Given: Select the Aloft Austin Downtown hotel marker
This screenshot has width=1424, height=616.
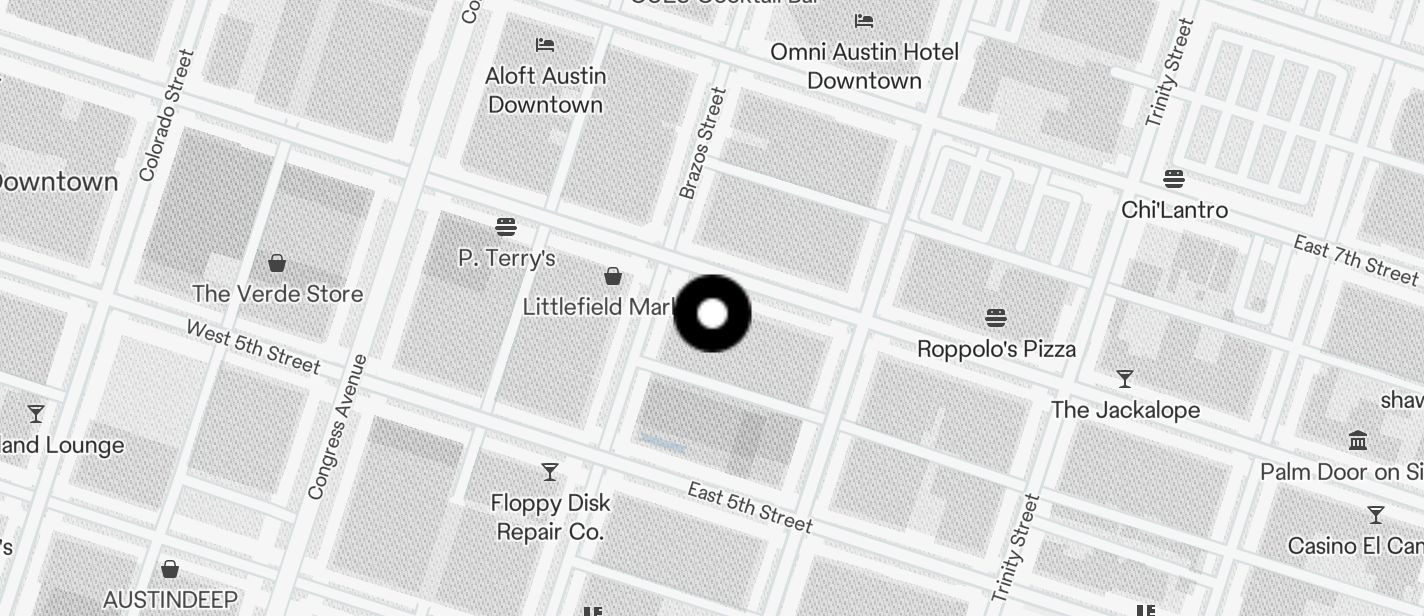Looking at the screenshot, I should (545, 45).
